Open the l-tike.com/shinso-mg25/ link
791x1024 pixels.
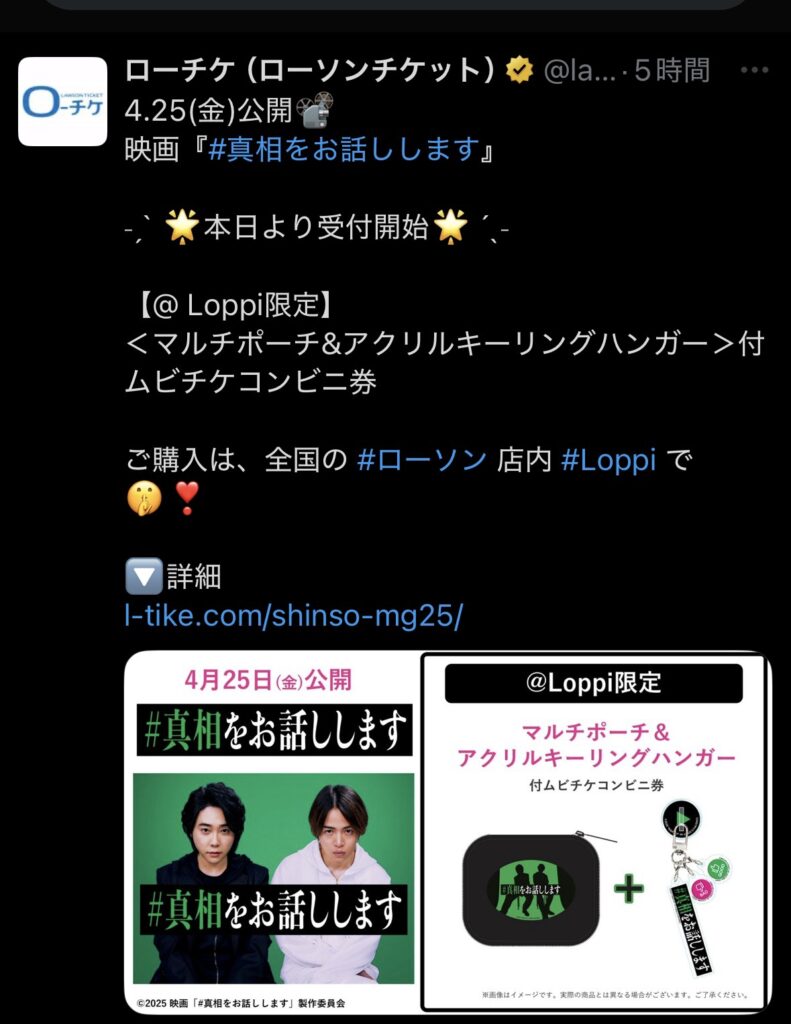coord(293,615)
